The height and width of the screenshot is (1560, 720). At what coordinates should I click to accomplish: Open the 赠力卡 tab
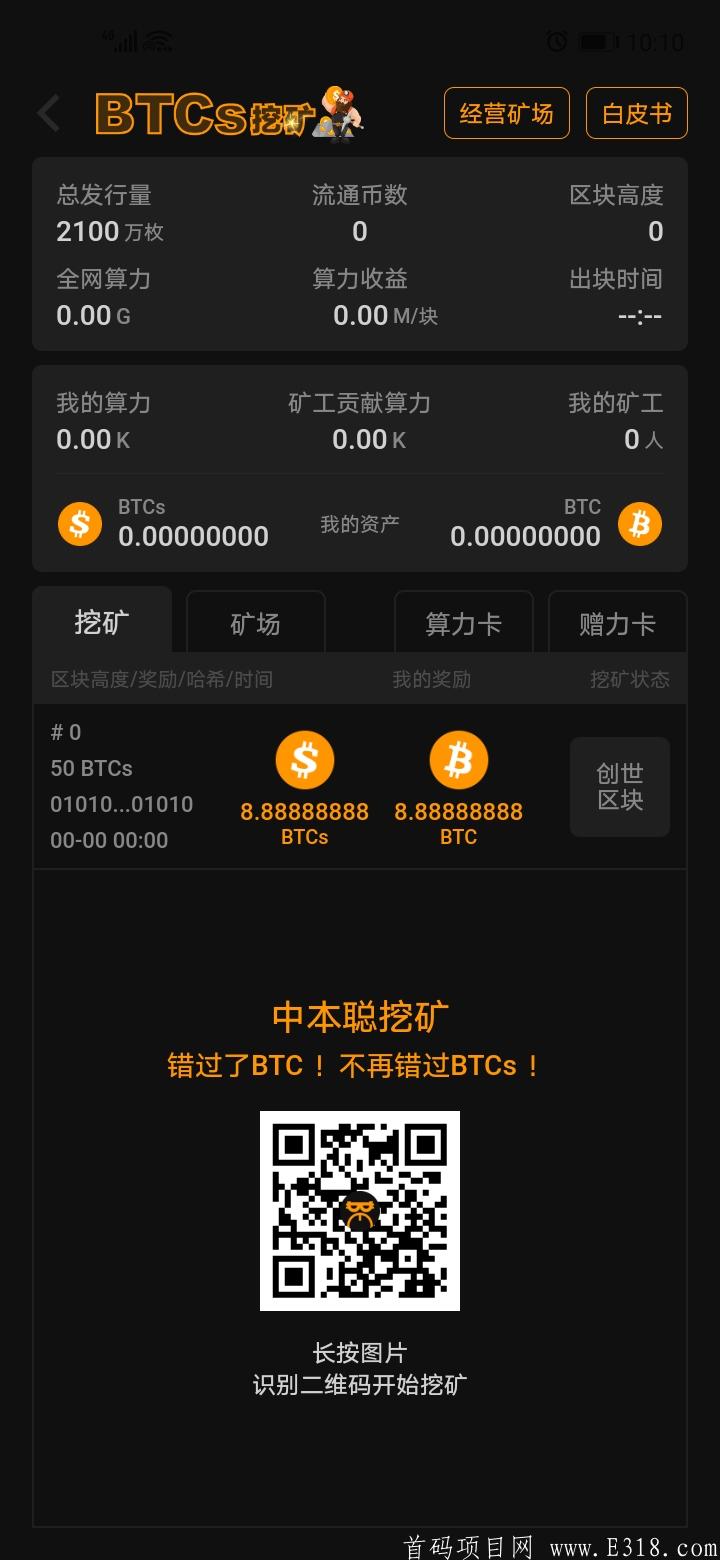click(617, 622)
